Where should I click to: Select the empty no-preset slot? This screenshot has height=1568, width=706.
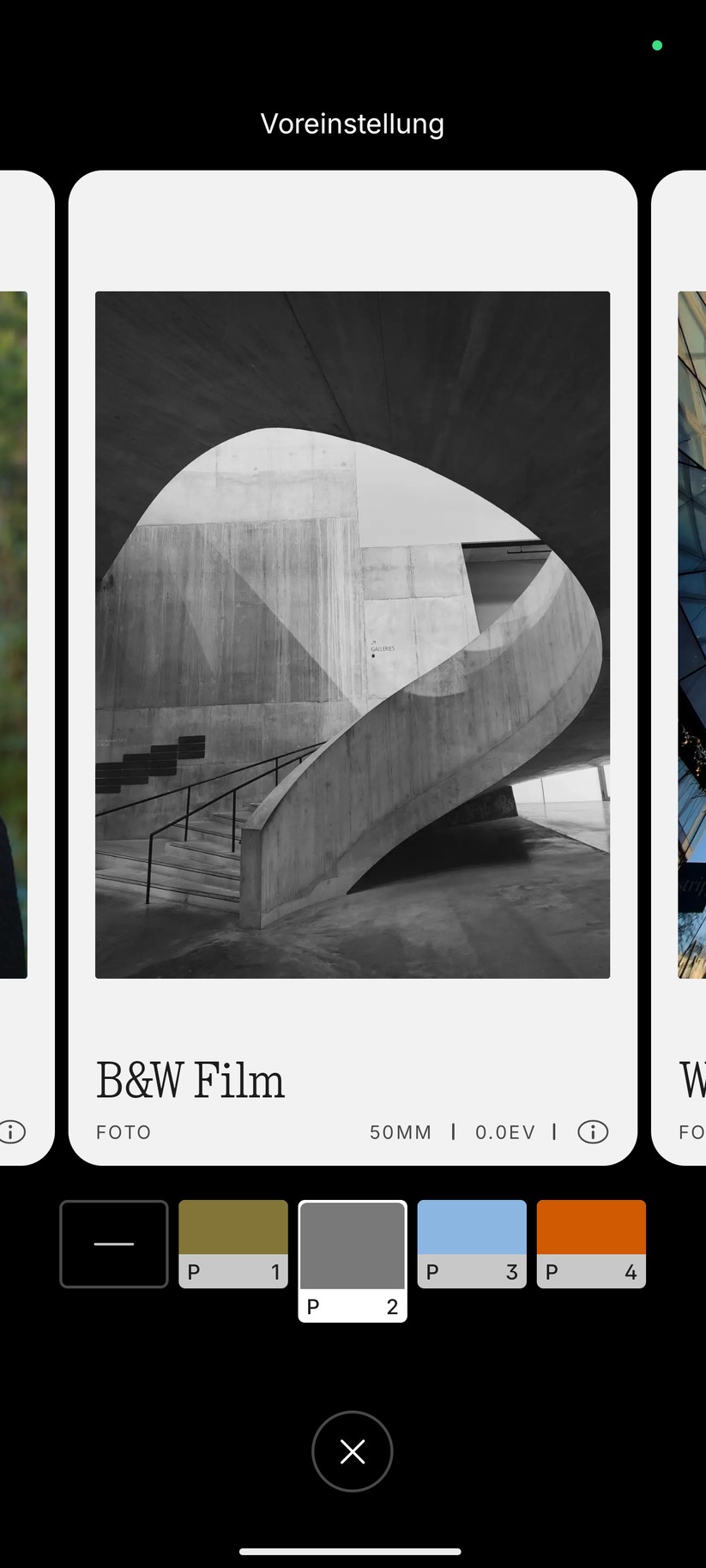point(114,1244)
